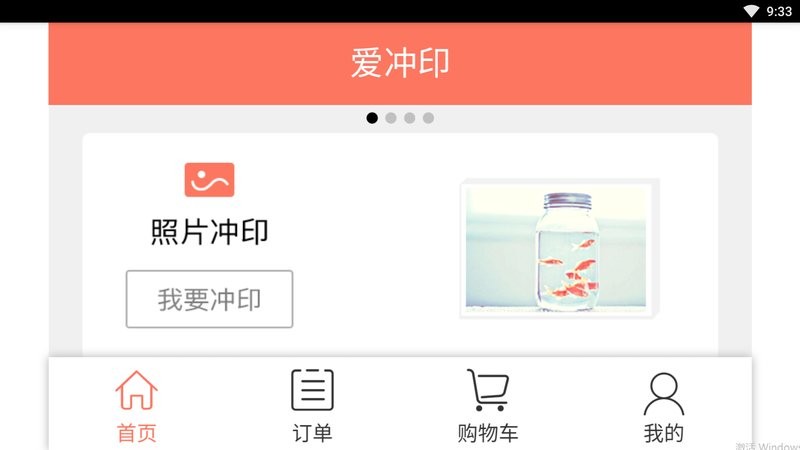This screenshot has height=450, width=800.
Task: Switch to the 订单 tab
Action: coord(312,405)
